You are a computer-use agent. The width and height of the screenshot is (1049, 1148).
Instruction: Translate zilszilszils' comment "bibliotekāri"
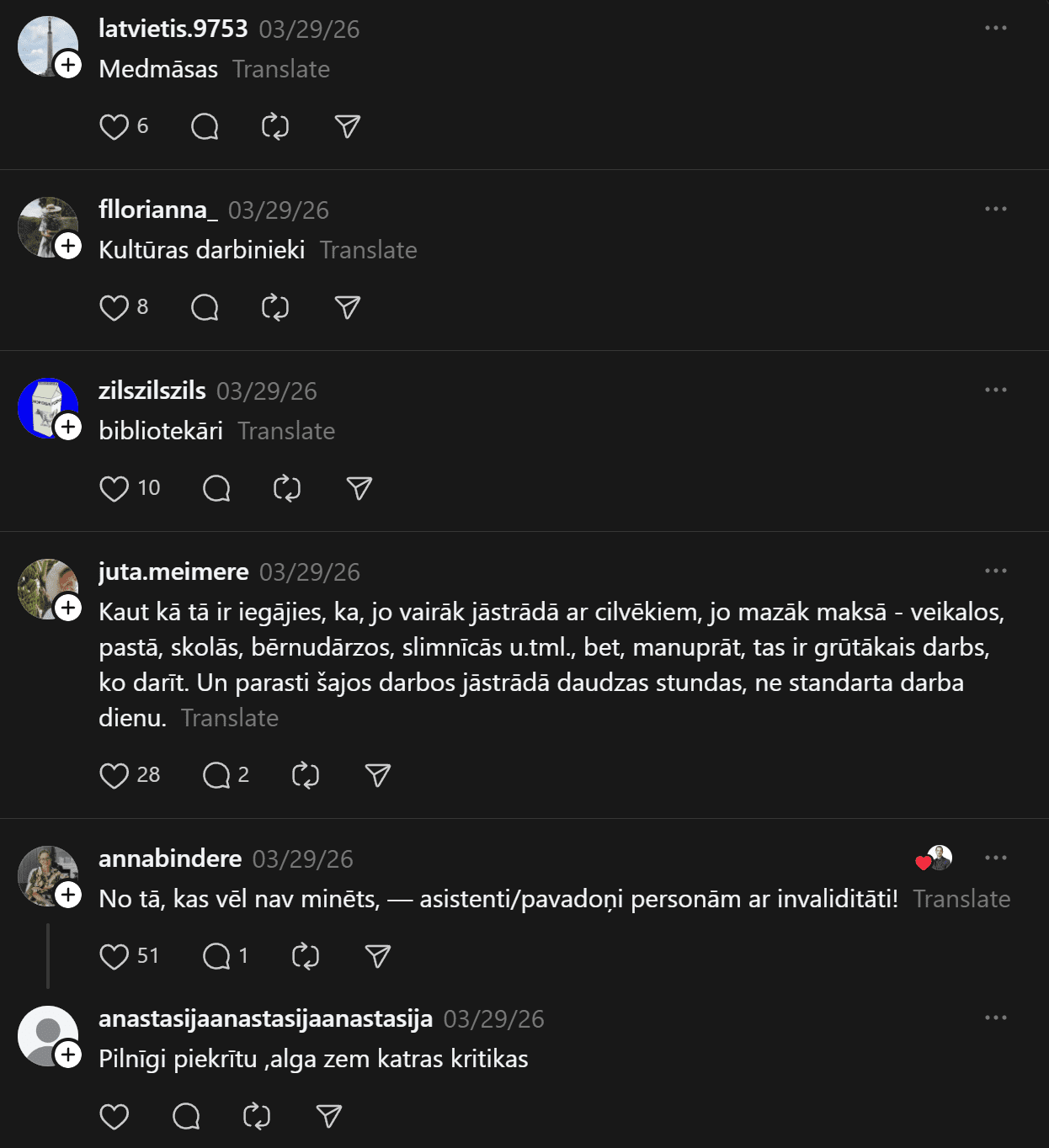[x=286, y=431]
